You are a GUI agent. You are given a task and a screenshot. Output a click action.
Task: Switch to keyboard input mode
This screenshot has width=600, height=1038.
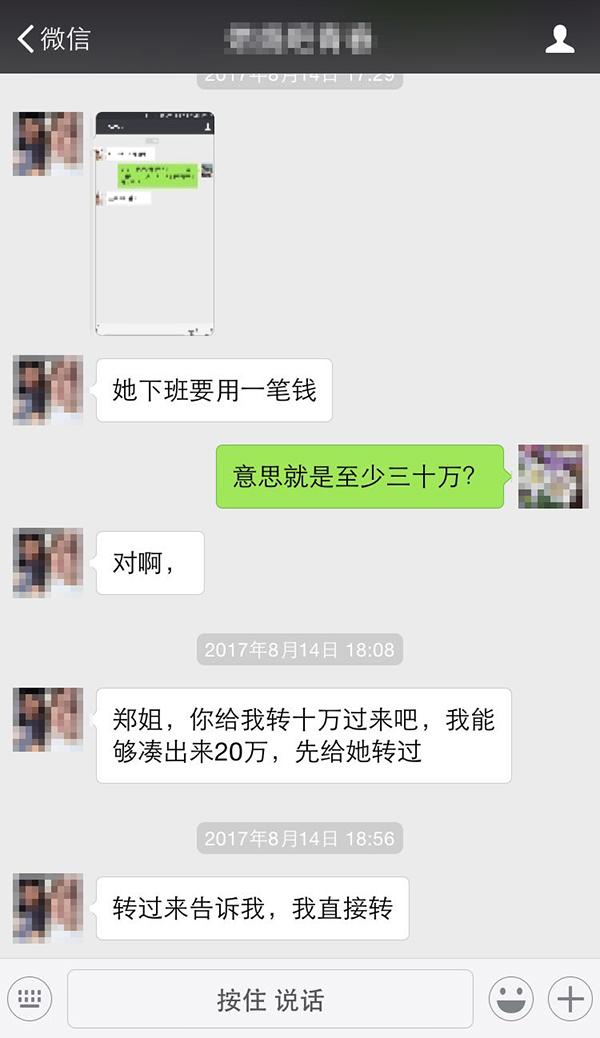point(29,998)
